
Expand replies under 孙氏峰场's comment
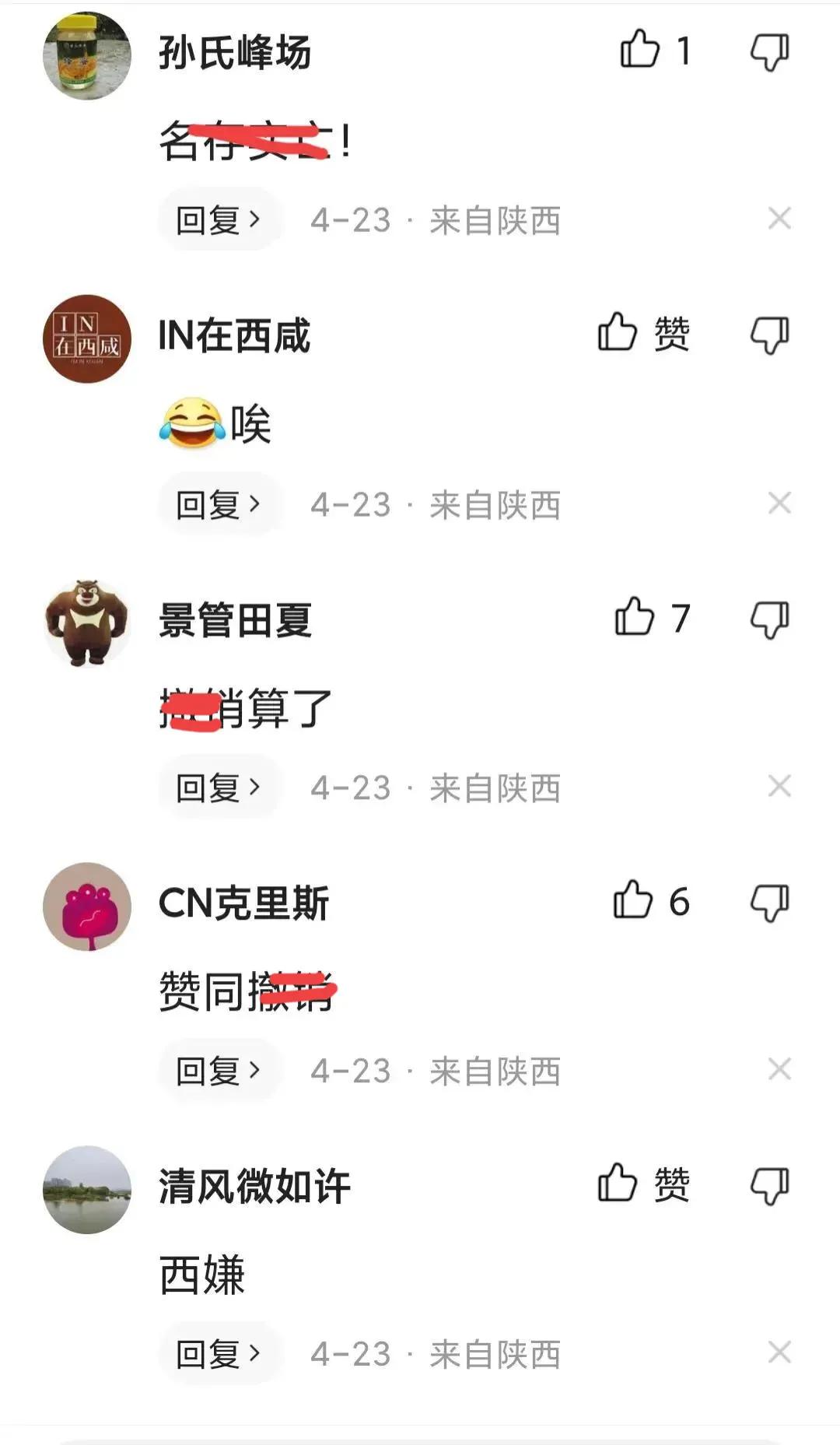tap(218, 219)
